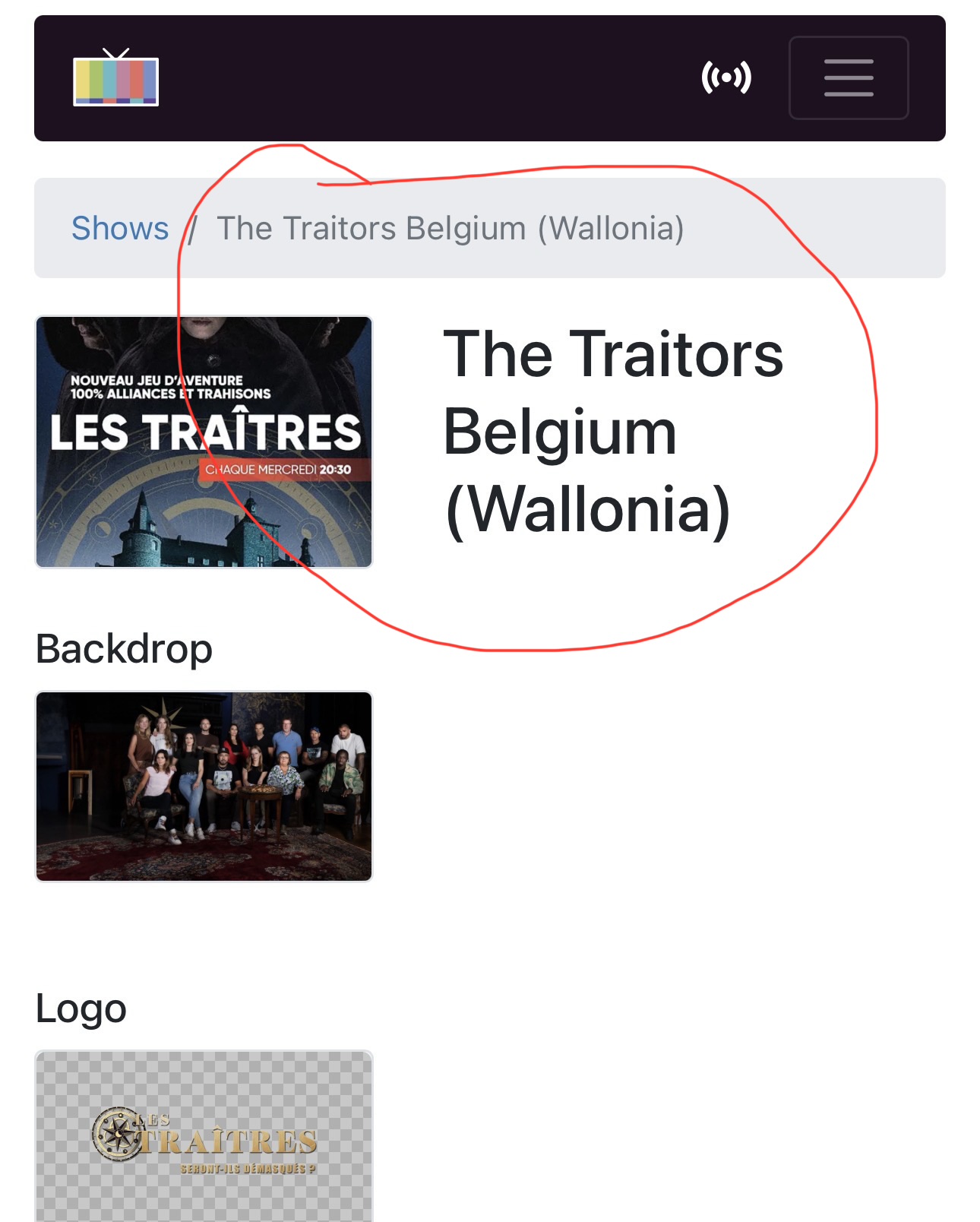Open the Les Traîtres logo image

(204, 1137)
